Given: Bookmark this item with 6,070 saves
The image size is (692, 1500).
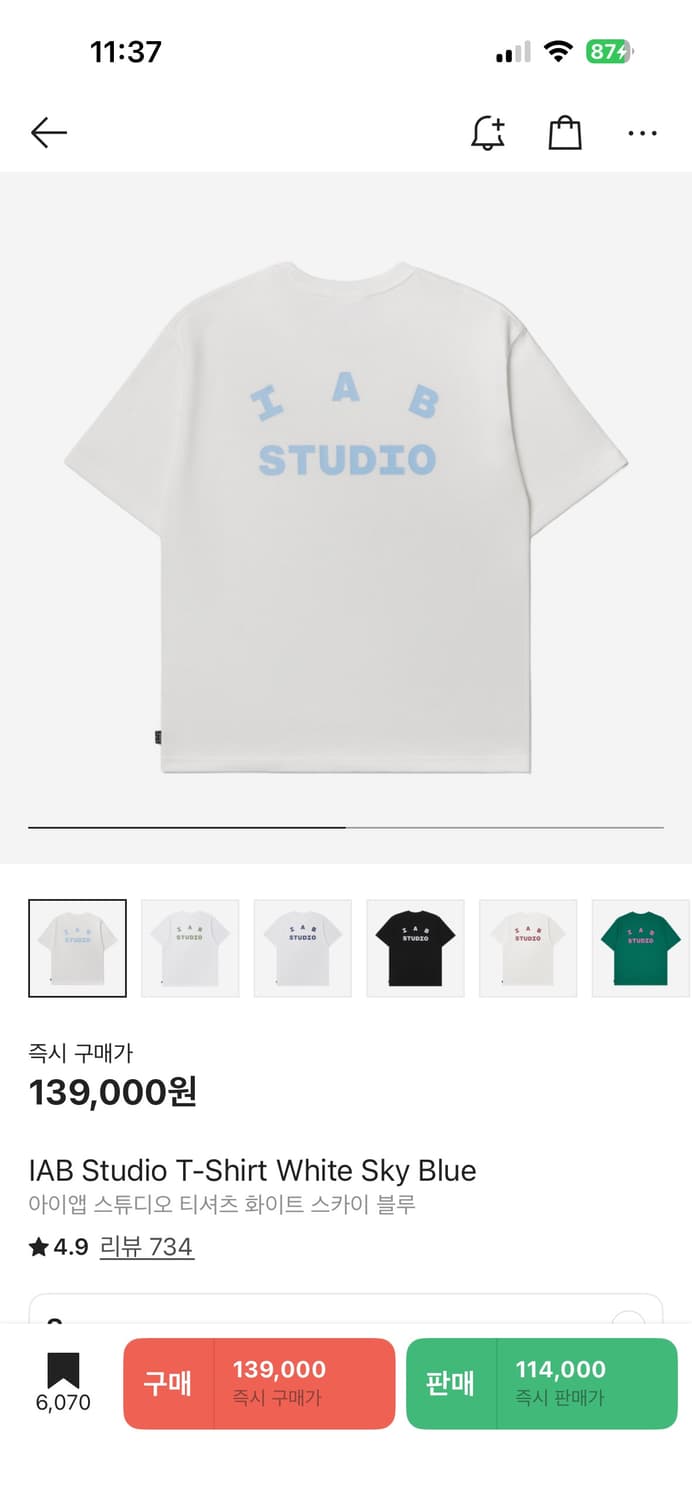Looking at the screenshot, I should 63,1381.
